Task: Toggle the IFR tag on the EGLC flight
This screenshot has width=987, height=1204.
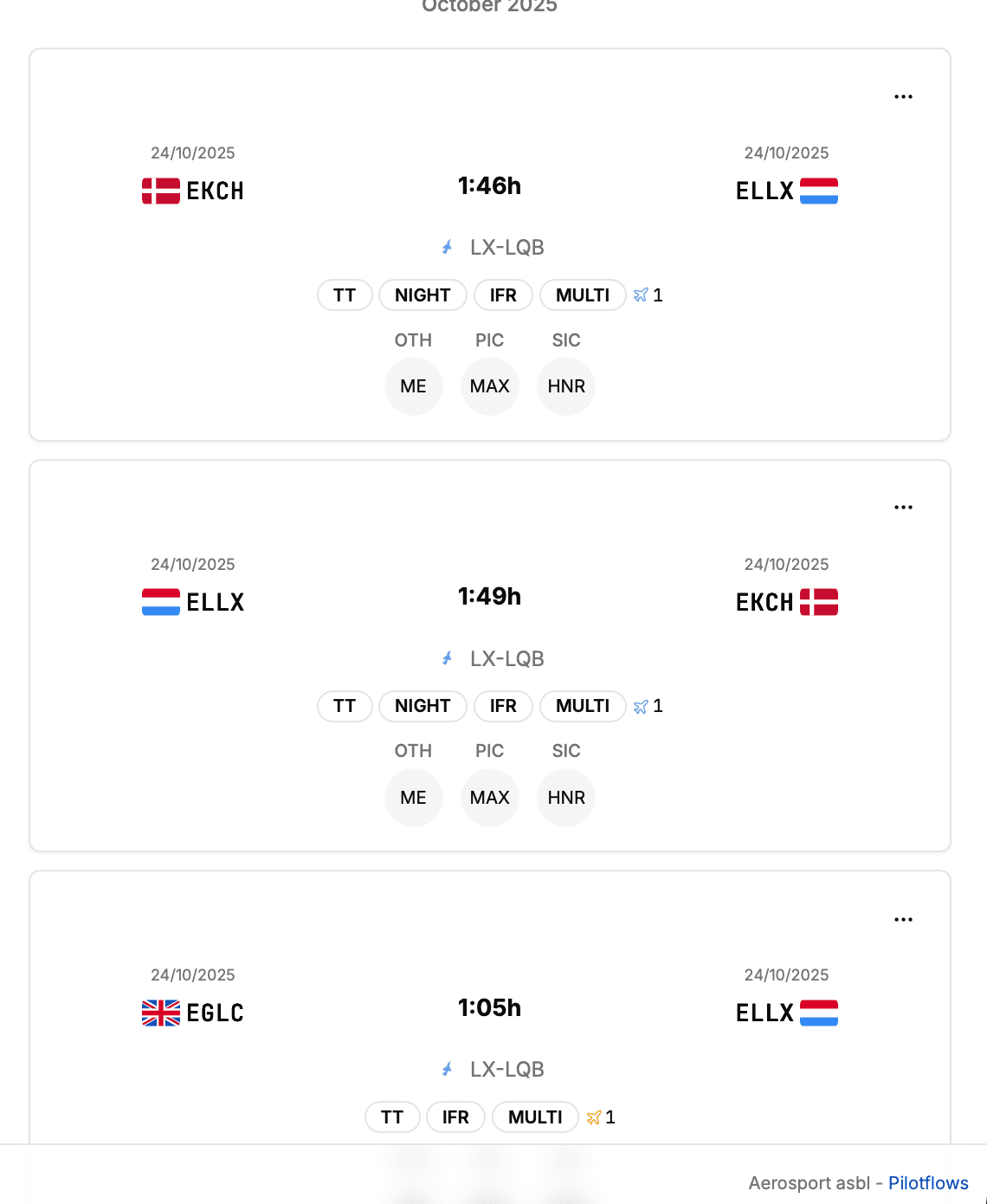Action: coord(455,1117)
